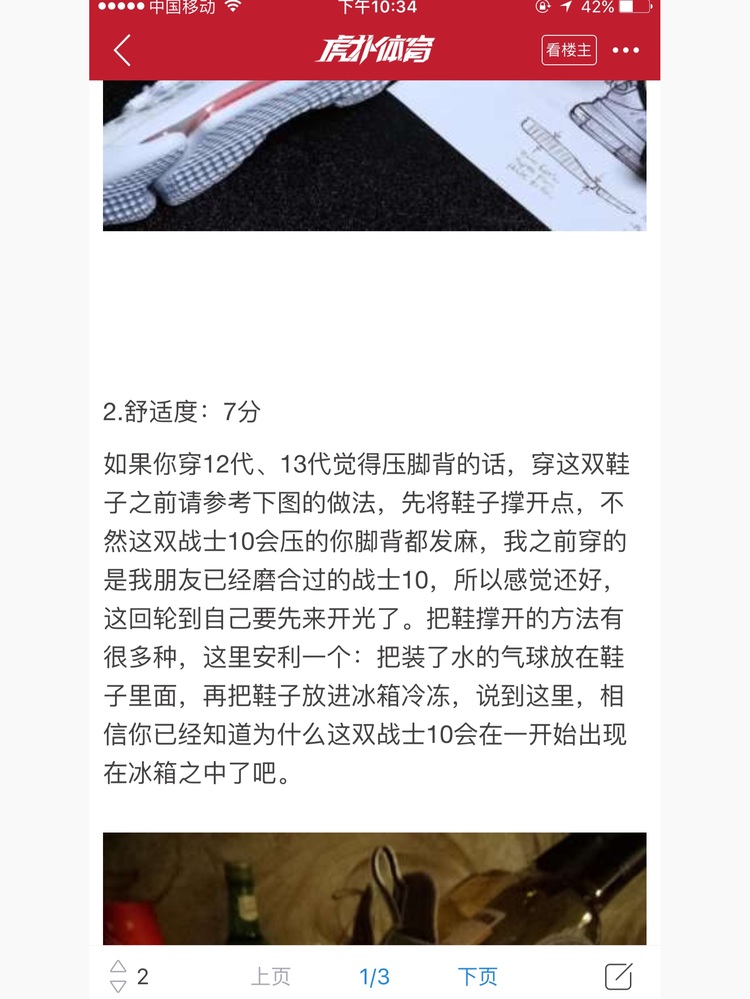Go to next page 下页

pos(477,976)
